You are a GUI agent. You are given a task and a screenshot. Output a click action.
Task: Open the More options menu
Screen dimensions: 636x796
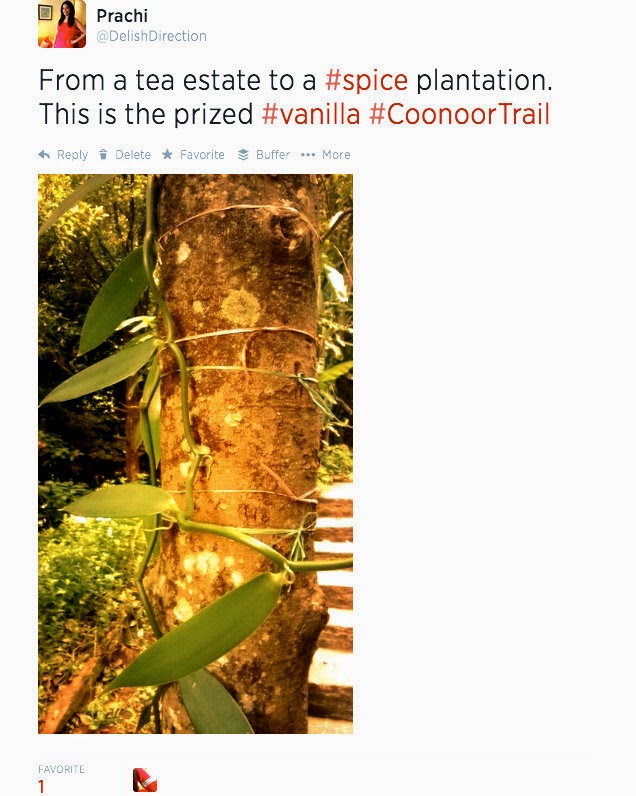pos(326,155)
